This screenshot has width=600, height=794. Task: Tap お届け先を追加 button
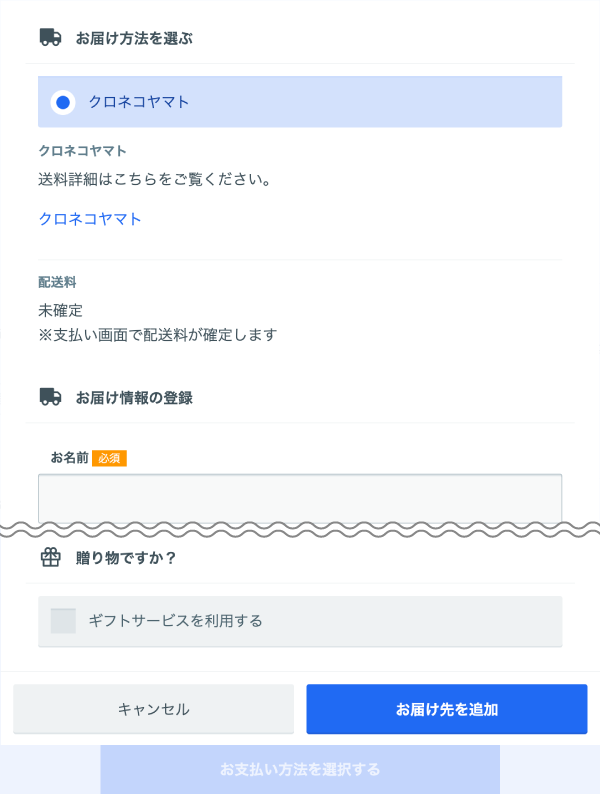tap(446, 709)
